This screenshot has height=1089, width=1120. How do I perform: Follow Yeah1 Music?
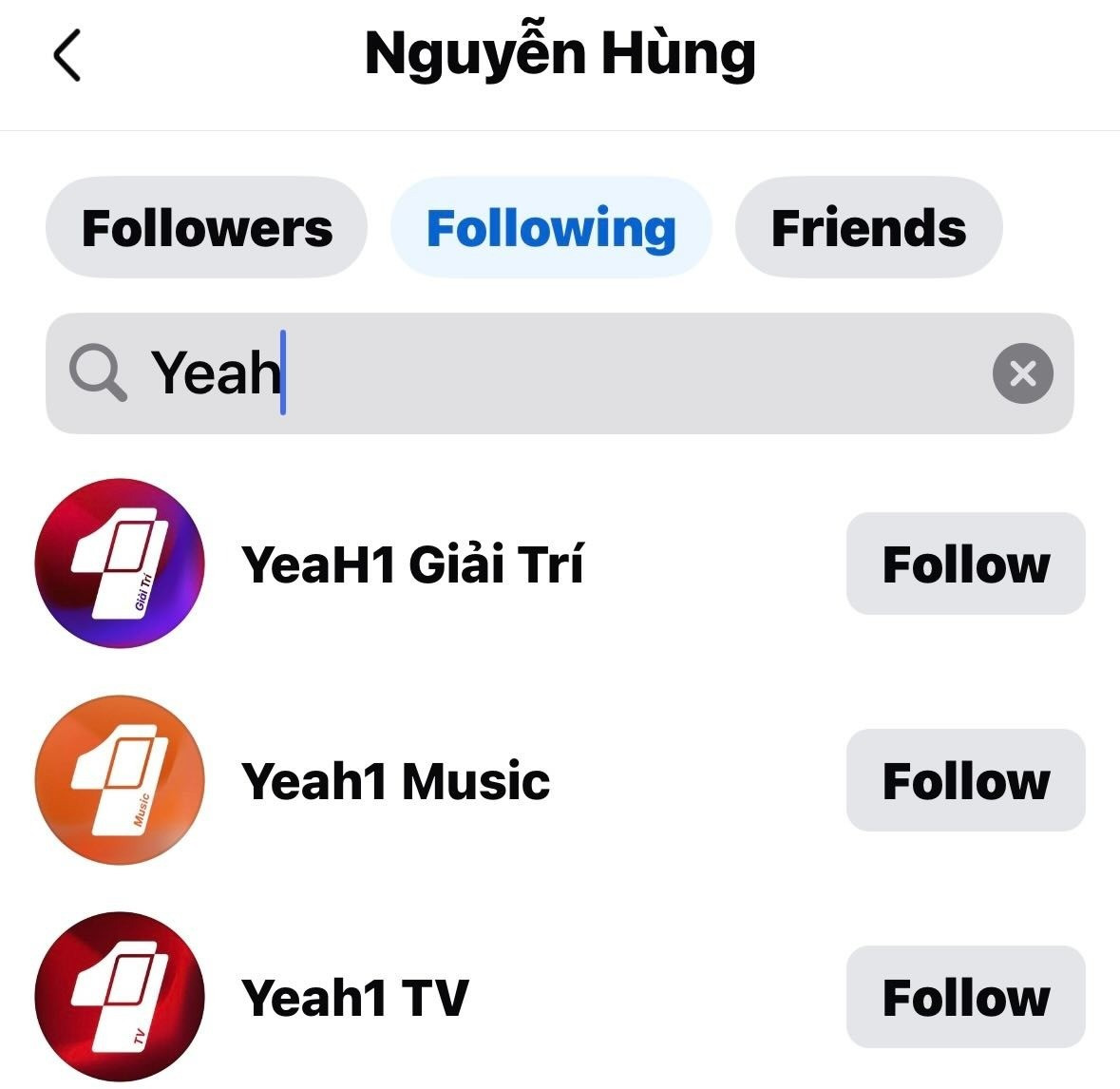coord(965,780)
